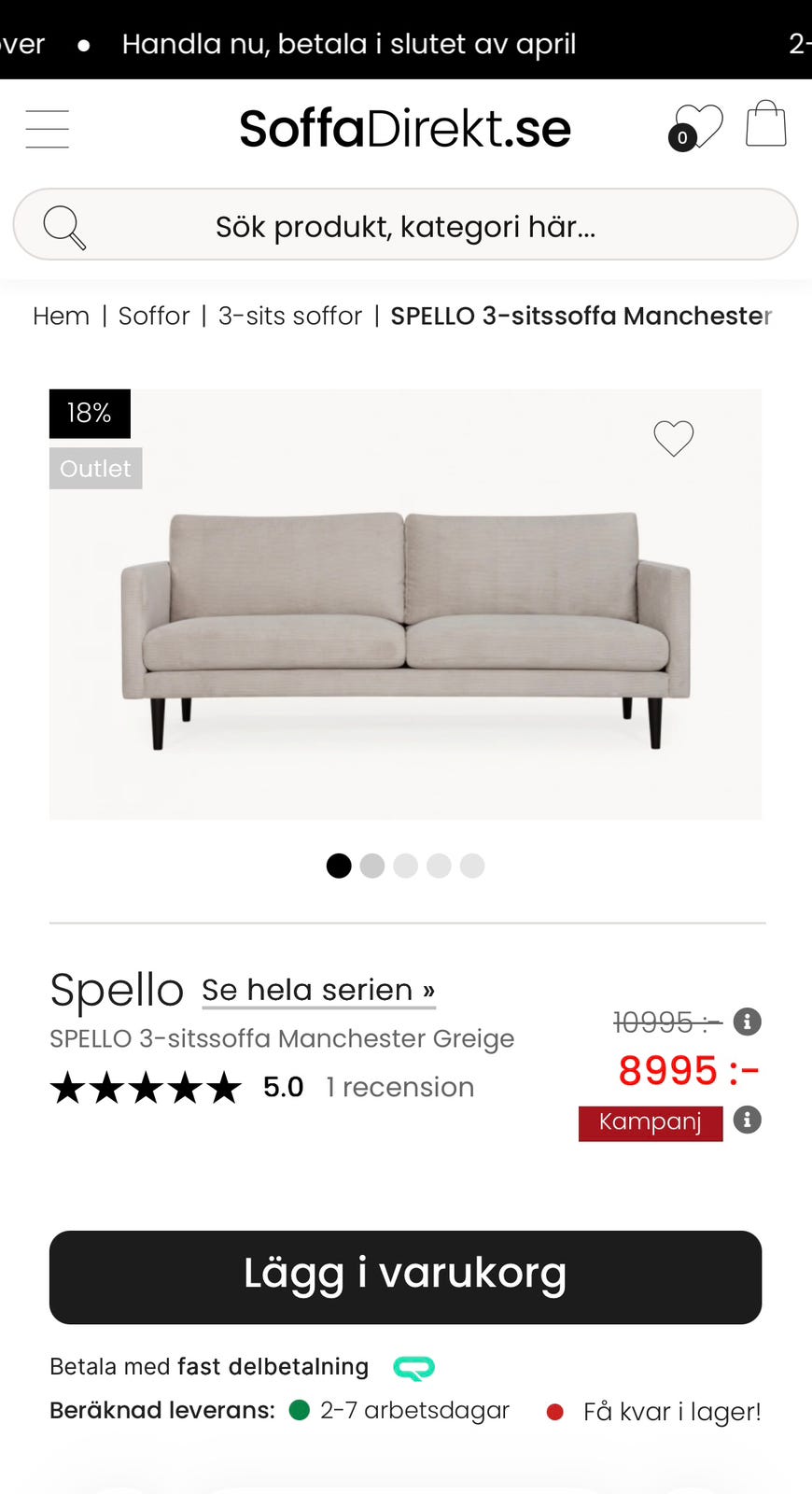
Task: Click the green stock status dot
Action: pos(300,1411)
